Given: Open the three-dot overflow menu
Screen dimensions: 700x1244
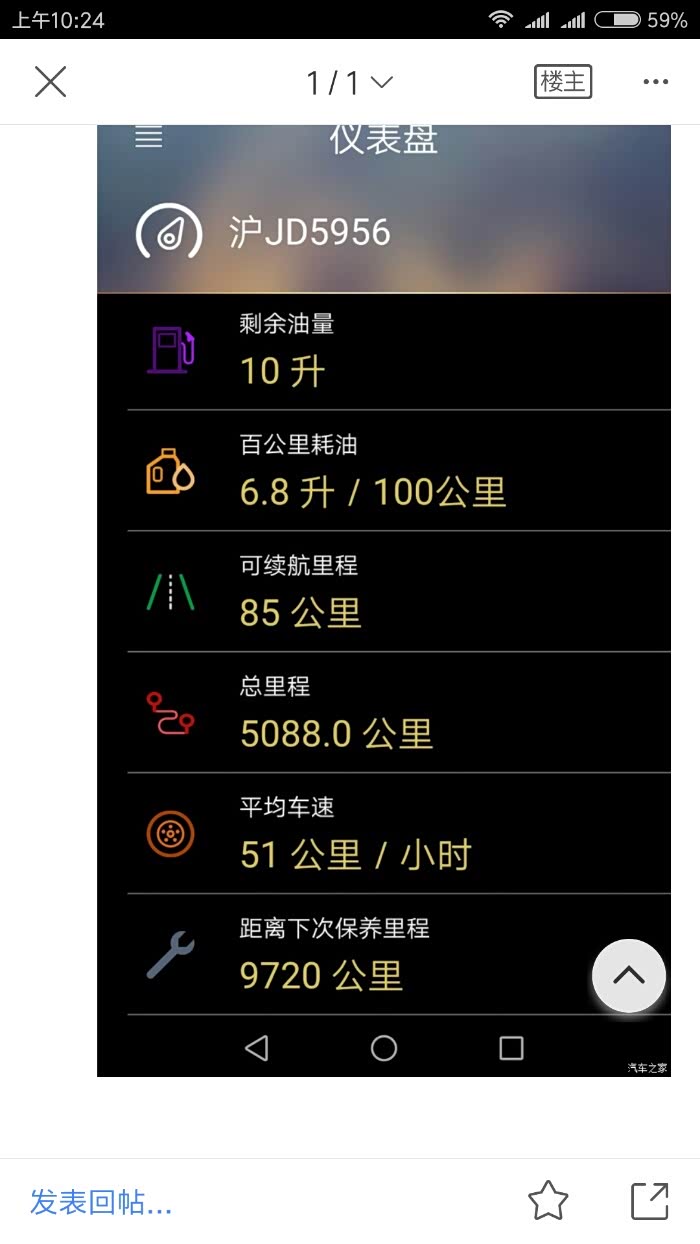Looking at the screenshot, I should [656, 82].
